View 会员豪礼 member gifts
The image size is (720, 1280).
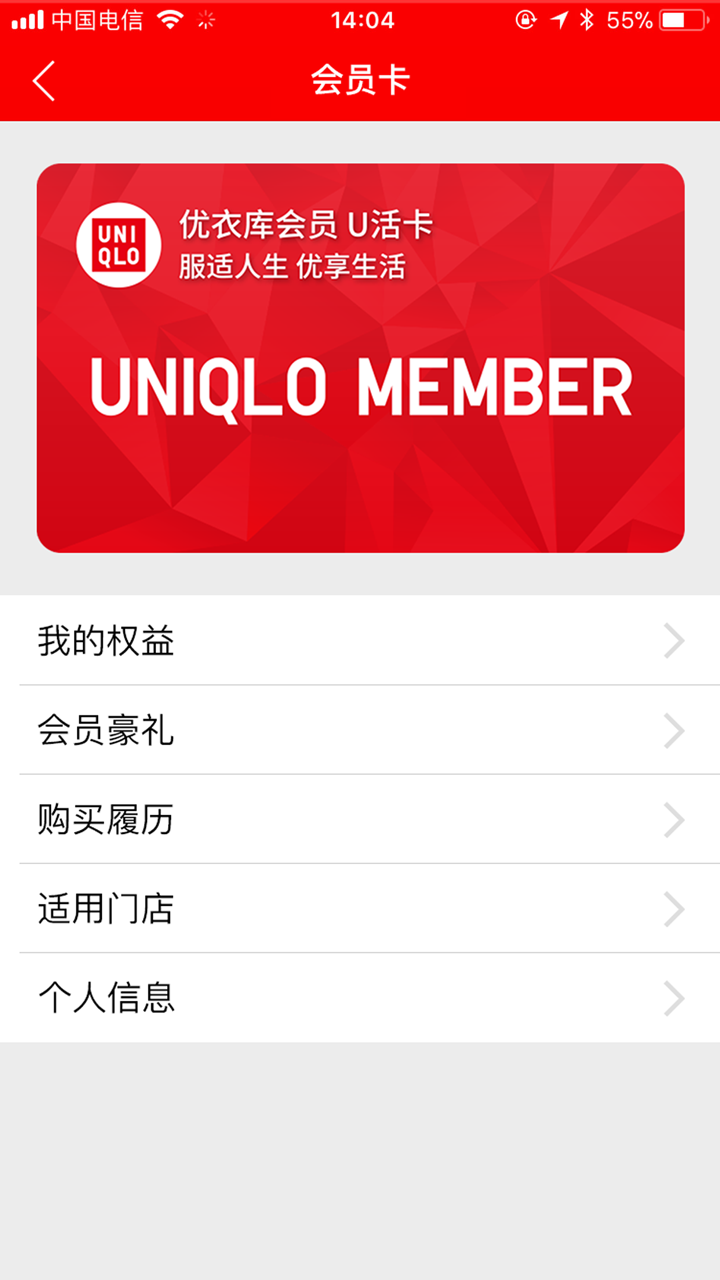(x=360, y=730)
